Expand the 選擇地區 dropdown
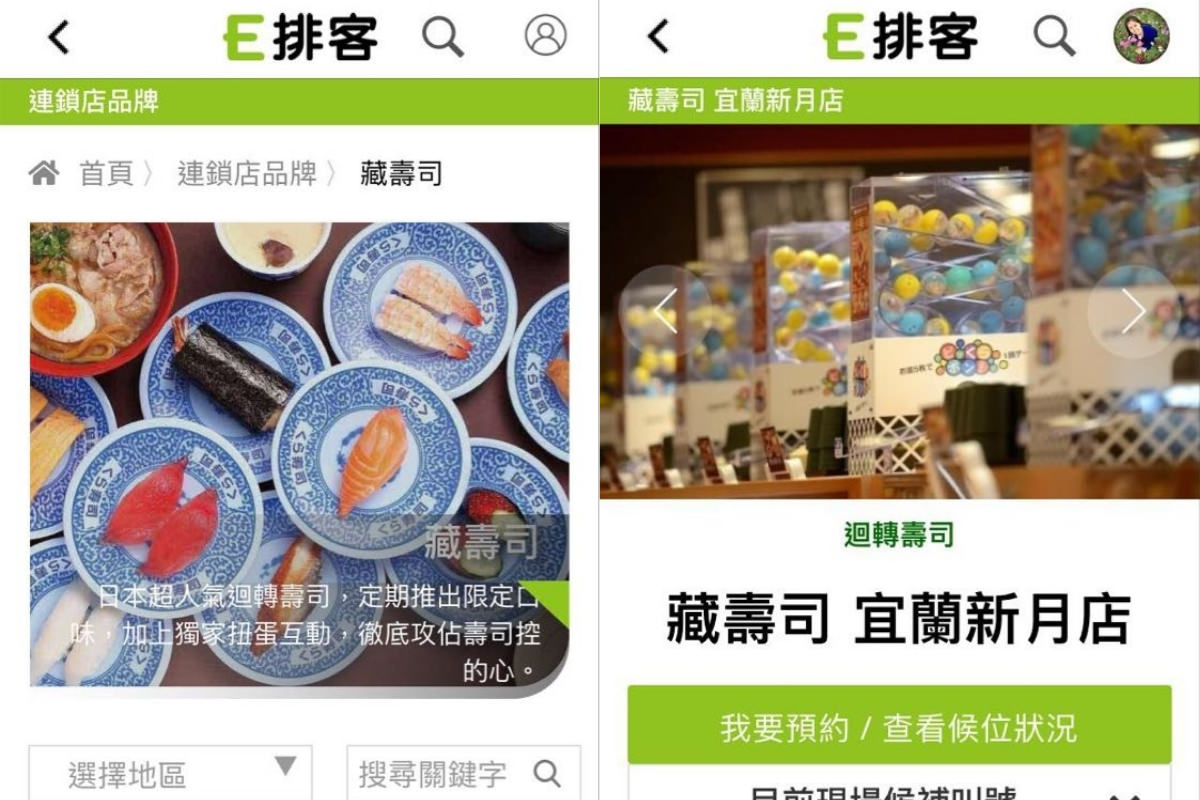 pyautogui.click(x=170, y=773)
